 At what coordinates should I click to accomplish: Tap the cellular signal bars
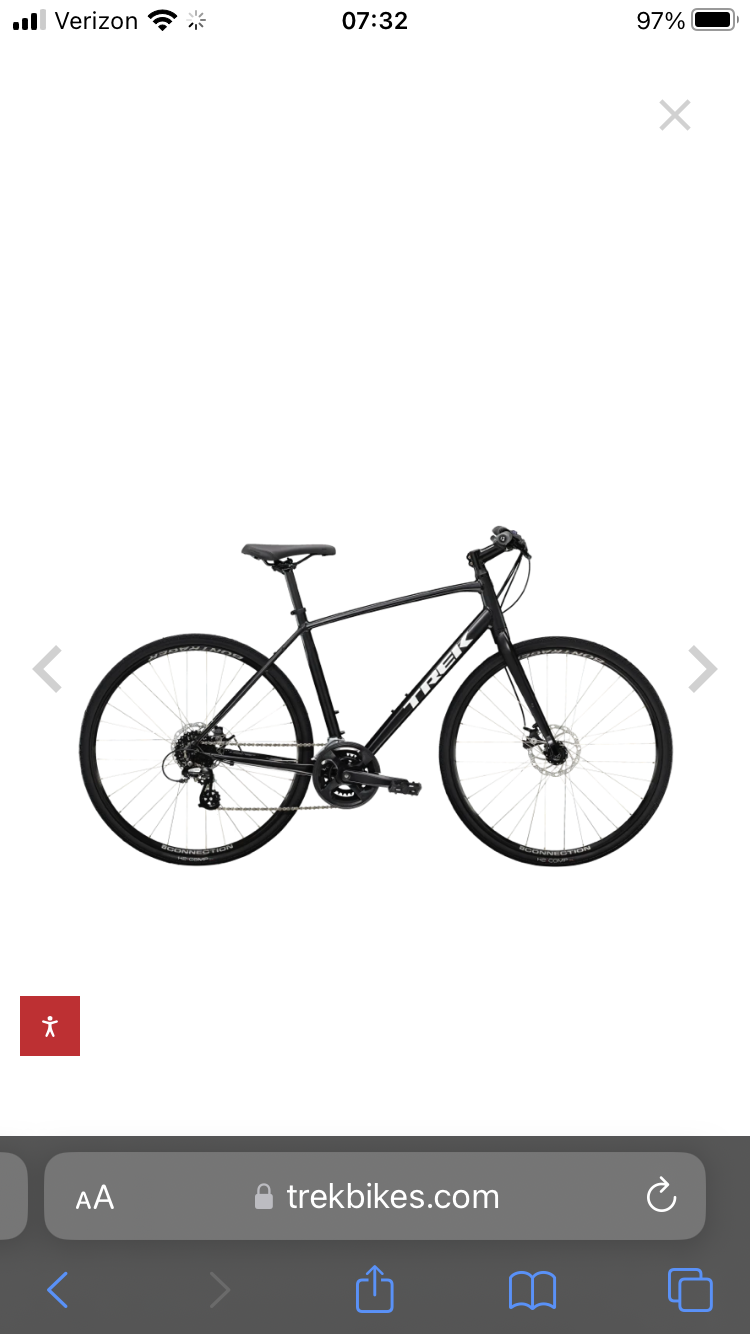click(x=27, y=20)
